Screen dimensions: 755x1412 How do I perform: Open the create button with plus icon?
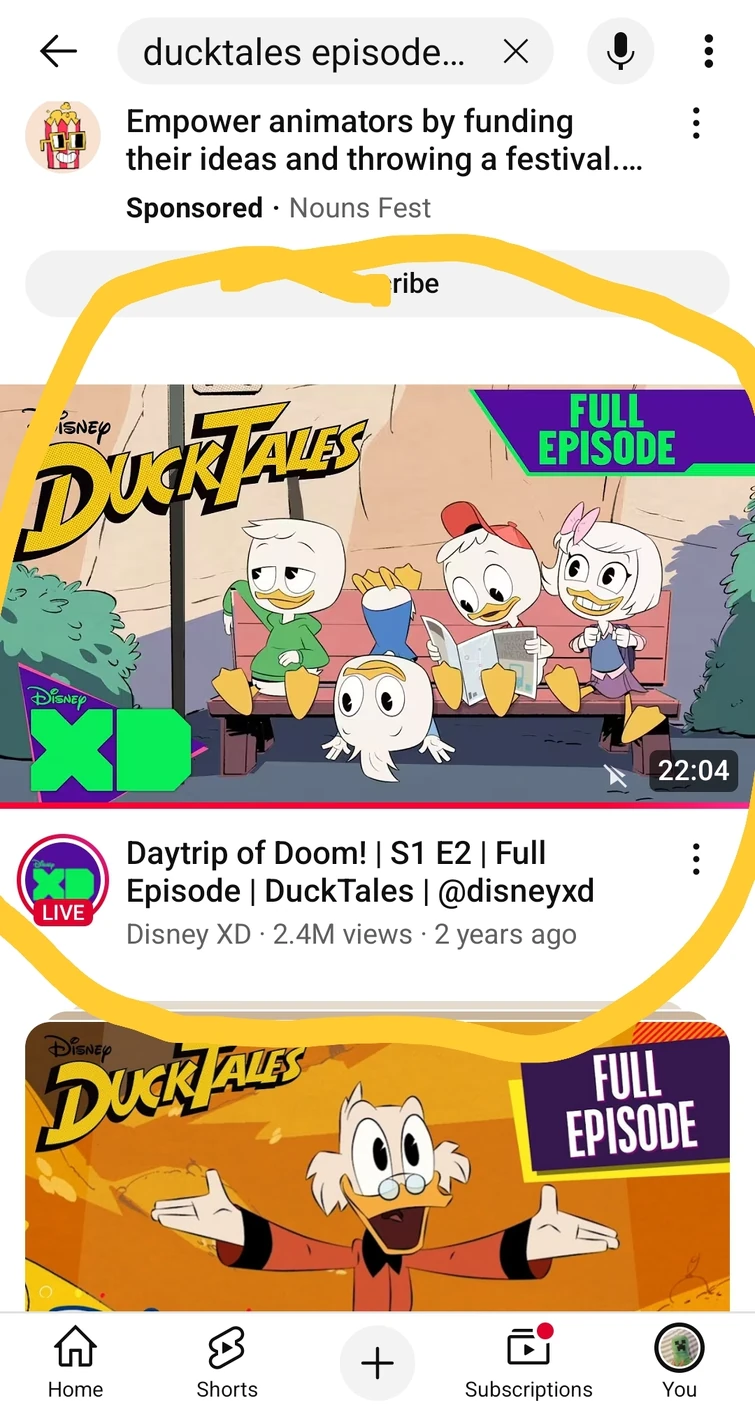click(377, 1362)
